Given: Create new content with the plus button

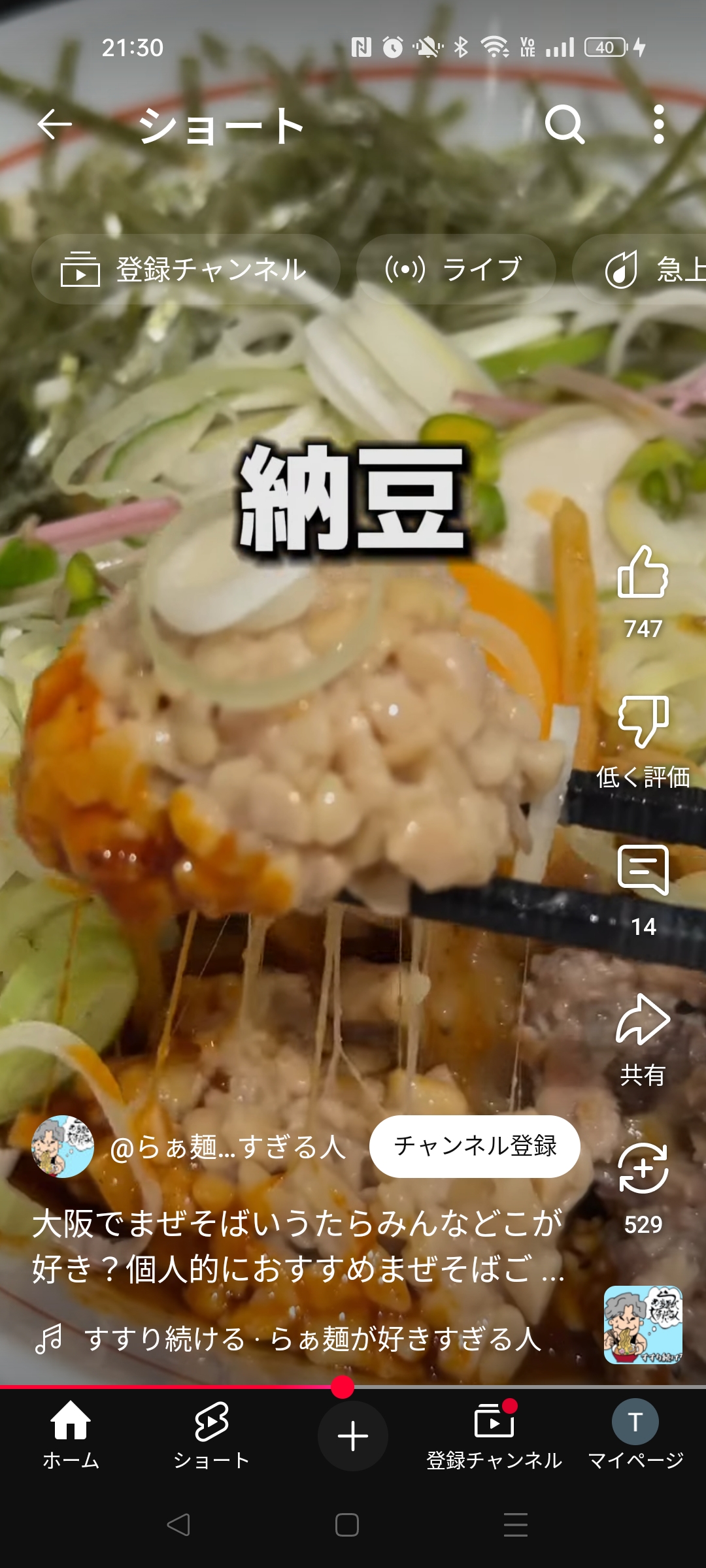Looking at the screenshot, I should 353,1435.
